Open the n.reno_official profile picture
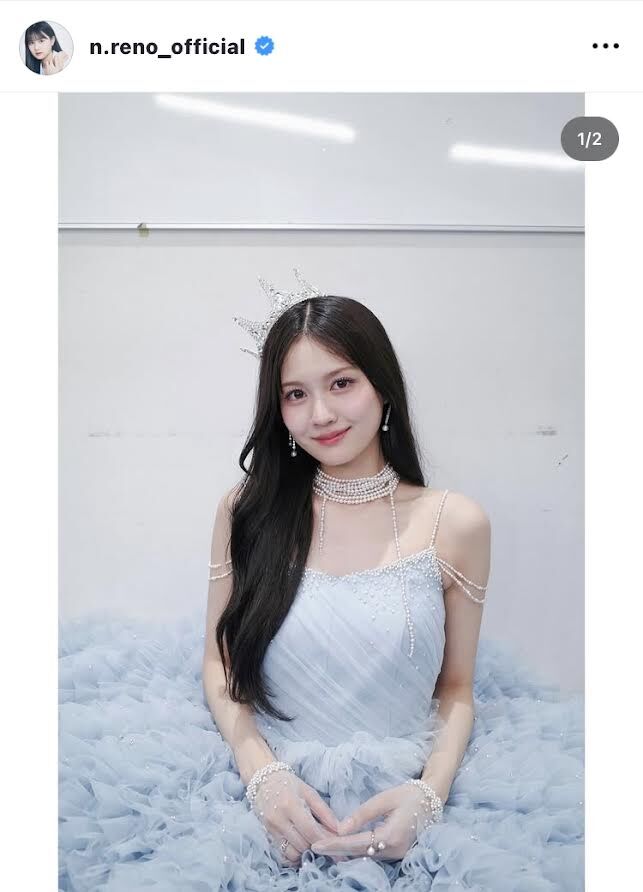This screenshot has height=892, width=643. coord(46,47)
